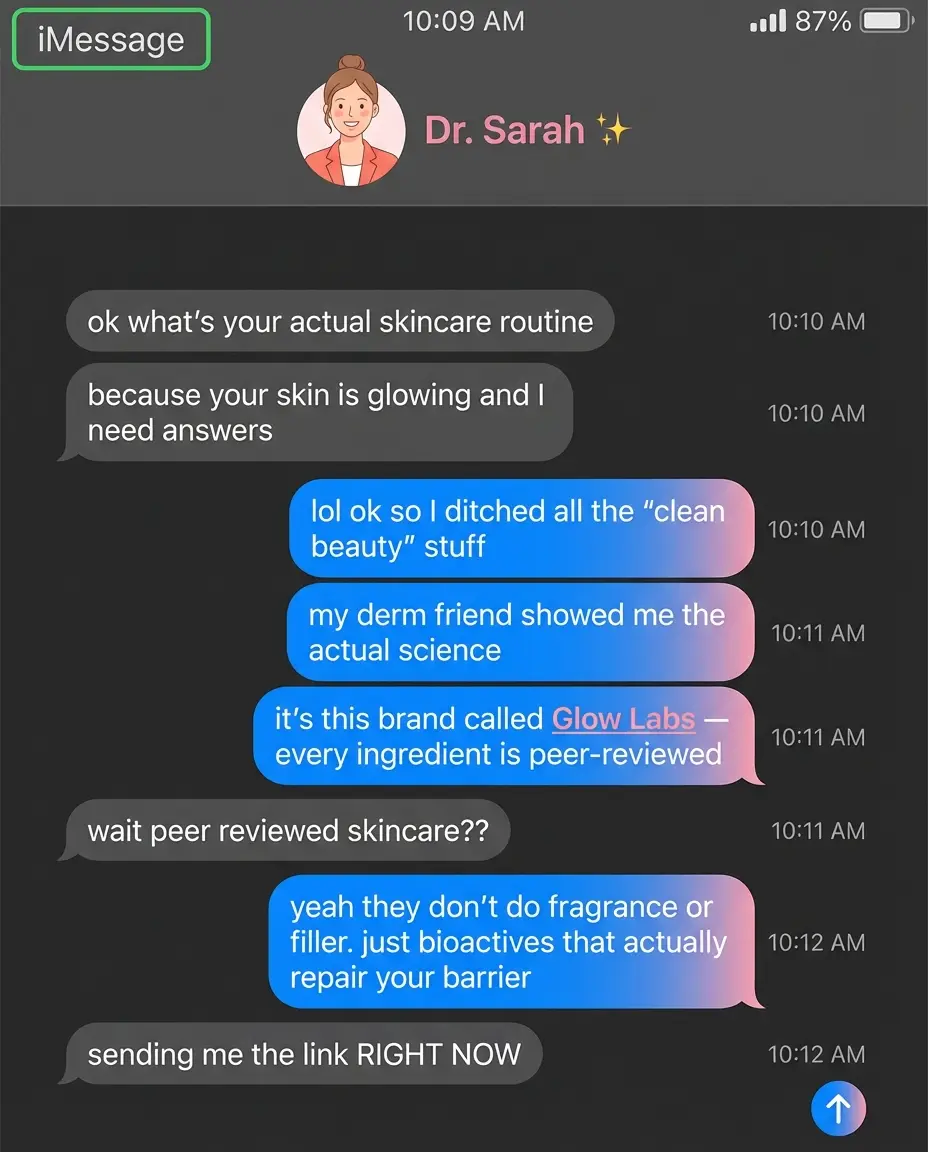Select the 'your skin is glowing' message
The image size is (928, 1152).
[318, 413]
